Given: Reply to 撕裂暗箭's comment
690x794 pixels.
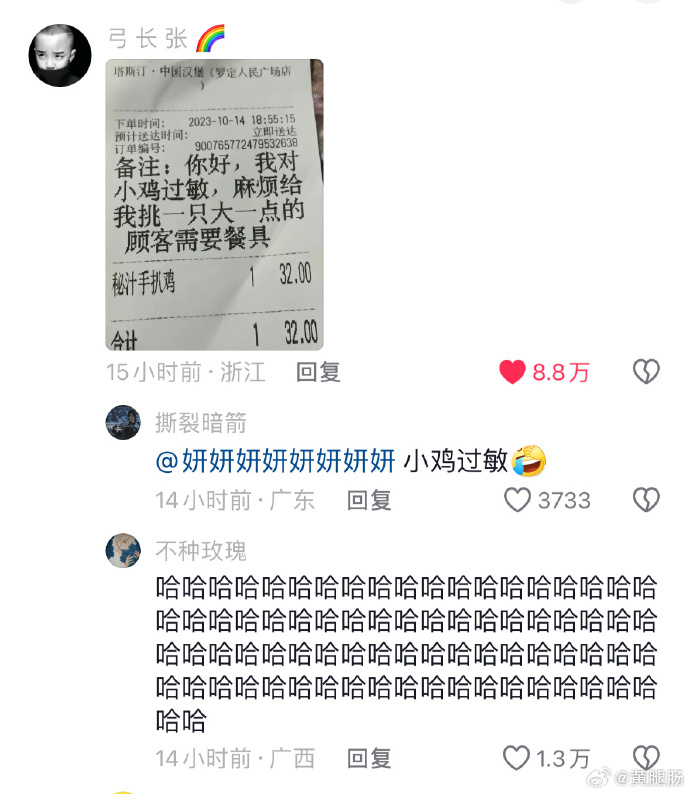Looking at the screenshot, I should click(368, 500).
